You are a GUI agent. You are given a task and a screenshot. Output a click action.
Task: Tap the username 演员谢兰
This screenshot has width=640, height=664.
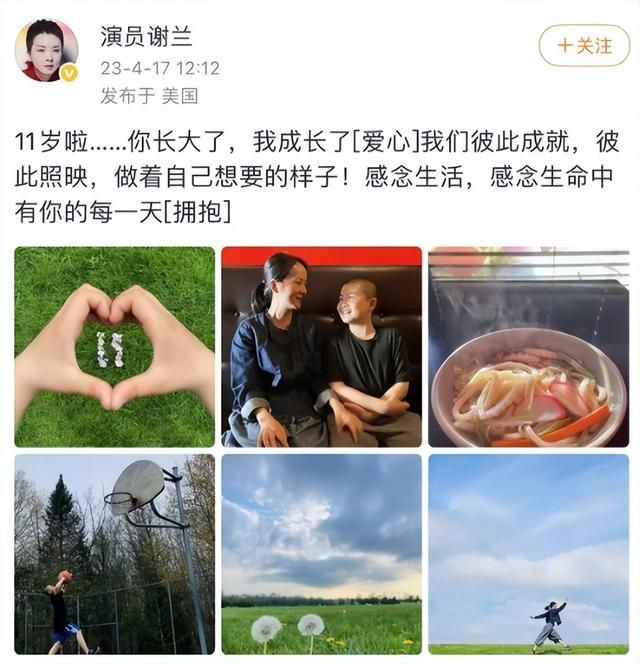[x=145, y=37]
